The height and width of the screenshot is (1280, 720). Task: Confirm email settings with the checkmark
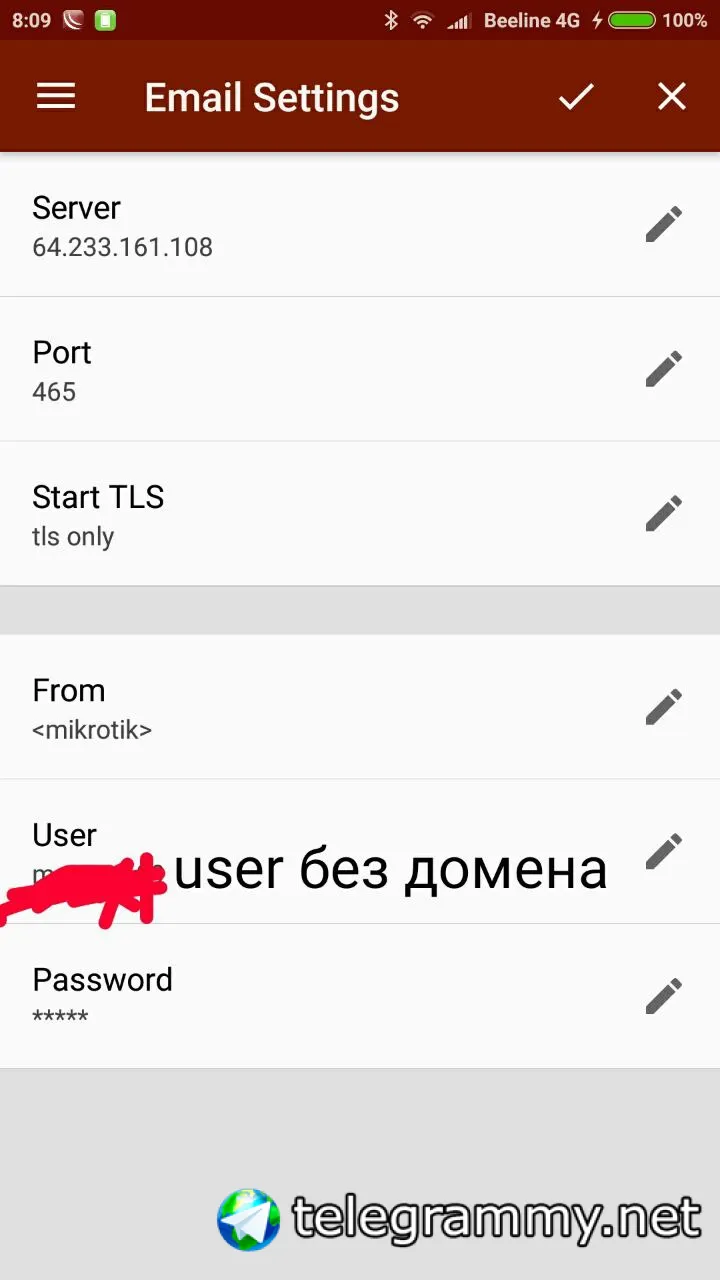[576, 97]
